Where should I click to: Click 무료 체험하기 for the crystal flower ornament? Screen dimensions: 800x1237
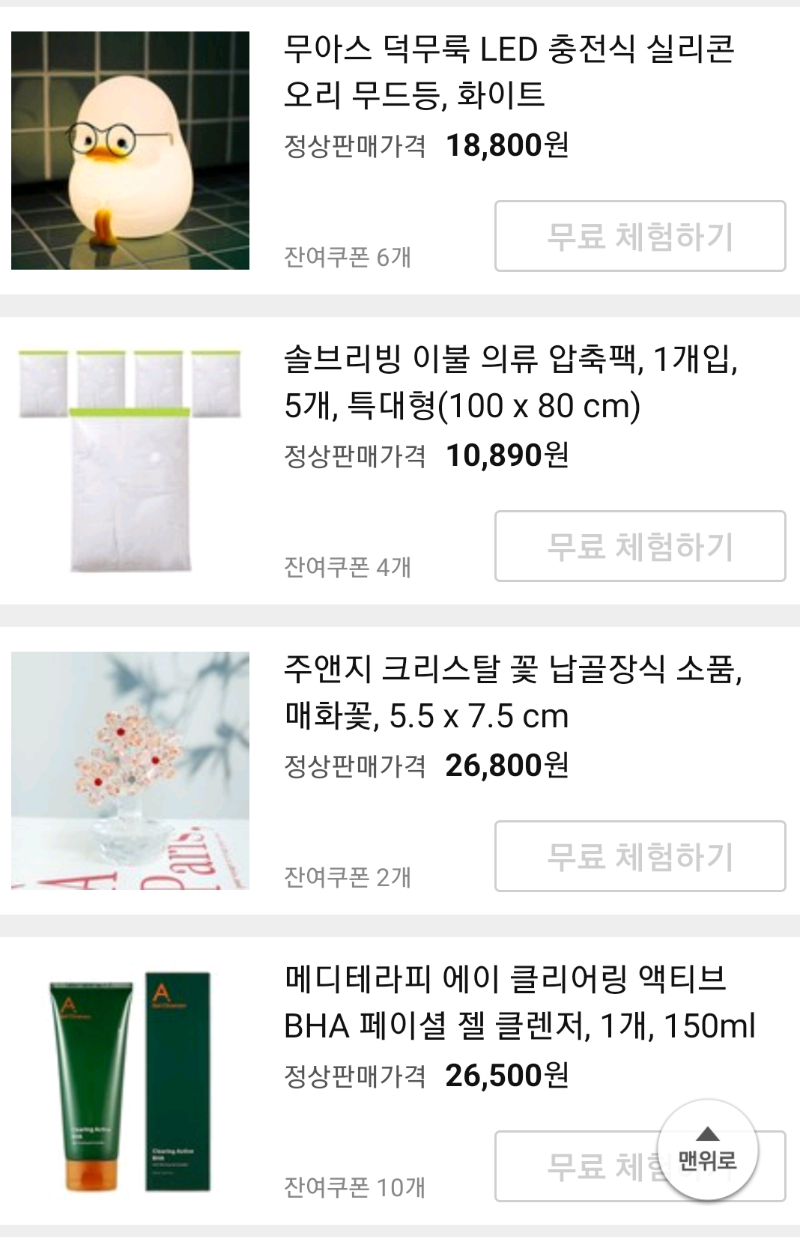tap(640, 857)
